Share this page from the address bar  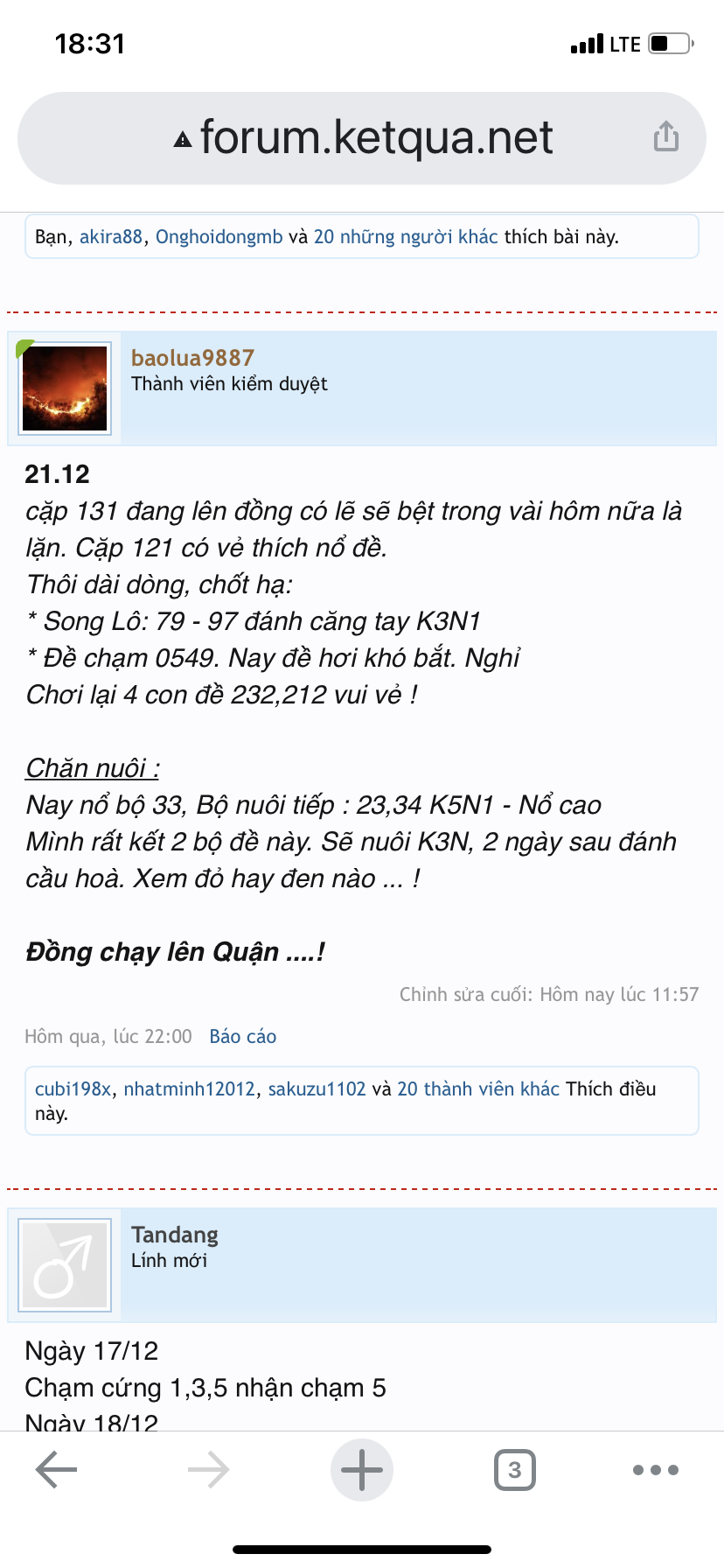click(x=666, y=136)
